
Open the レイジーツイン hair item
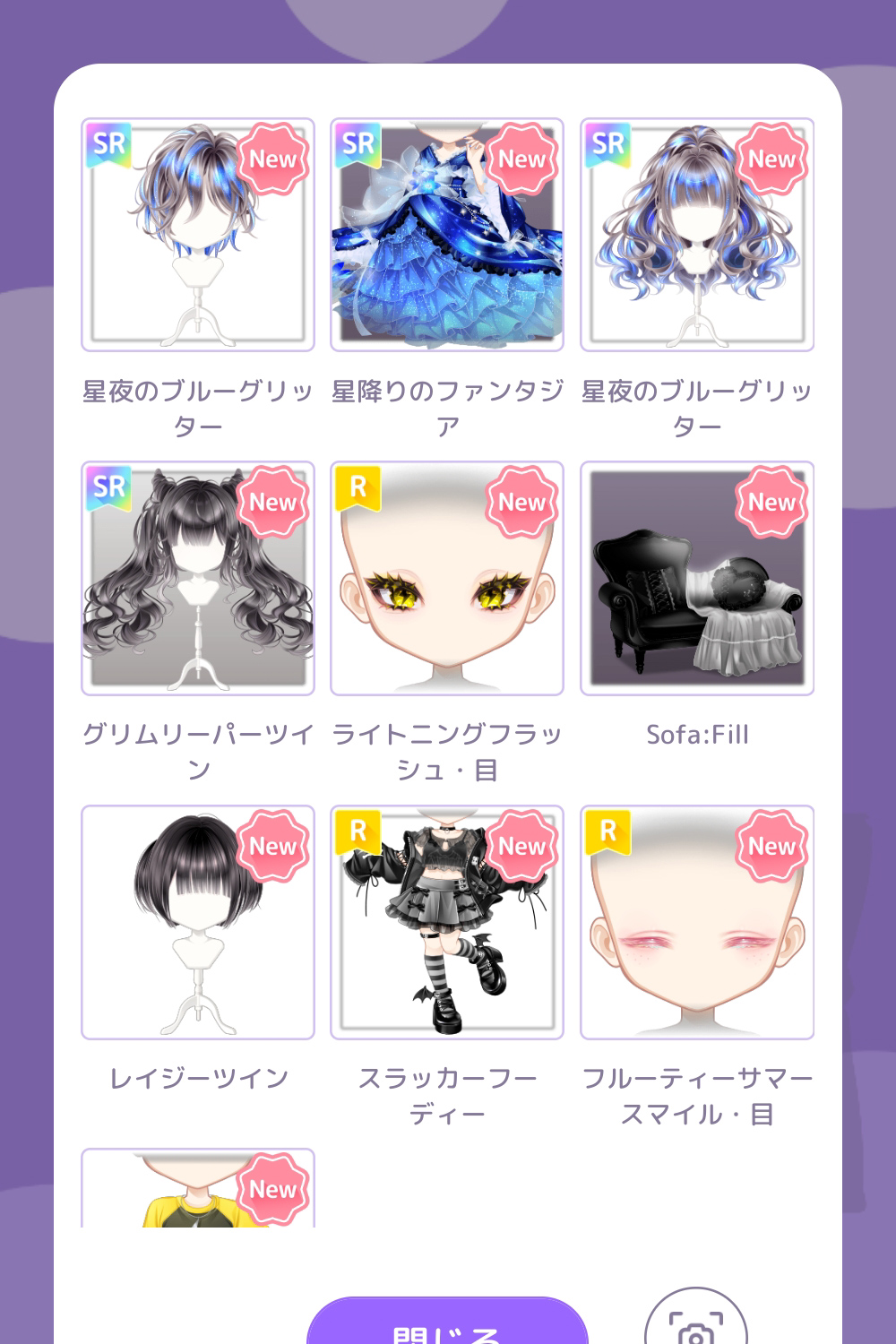point(197,922)
